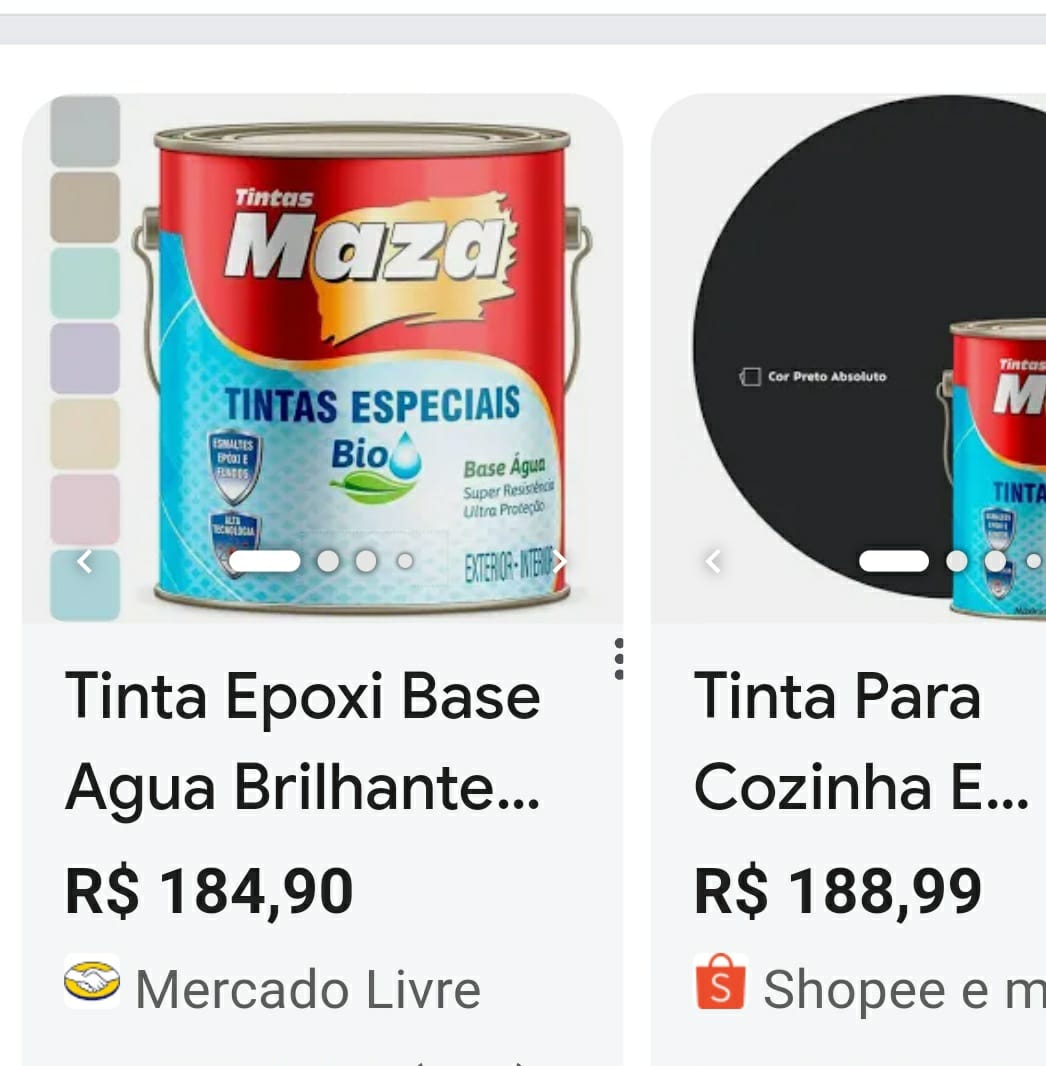
Task: Select the second carousel dot on Tinta Epoxi
Action: pos(329,561)
